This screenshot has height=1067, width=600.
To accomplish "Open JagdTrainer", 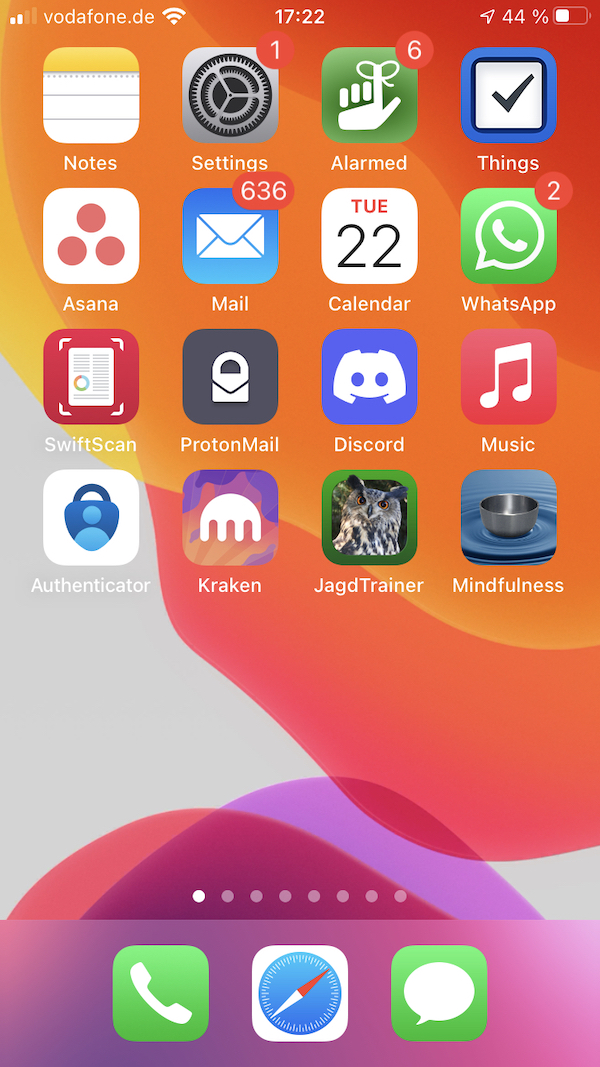I will 369,518.
